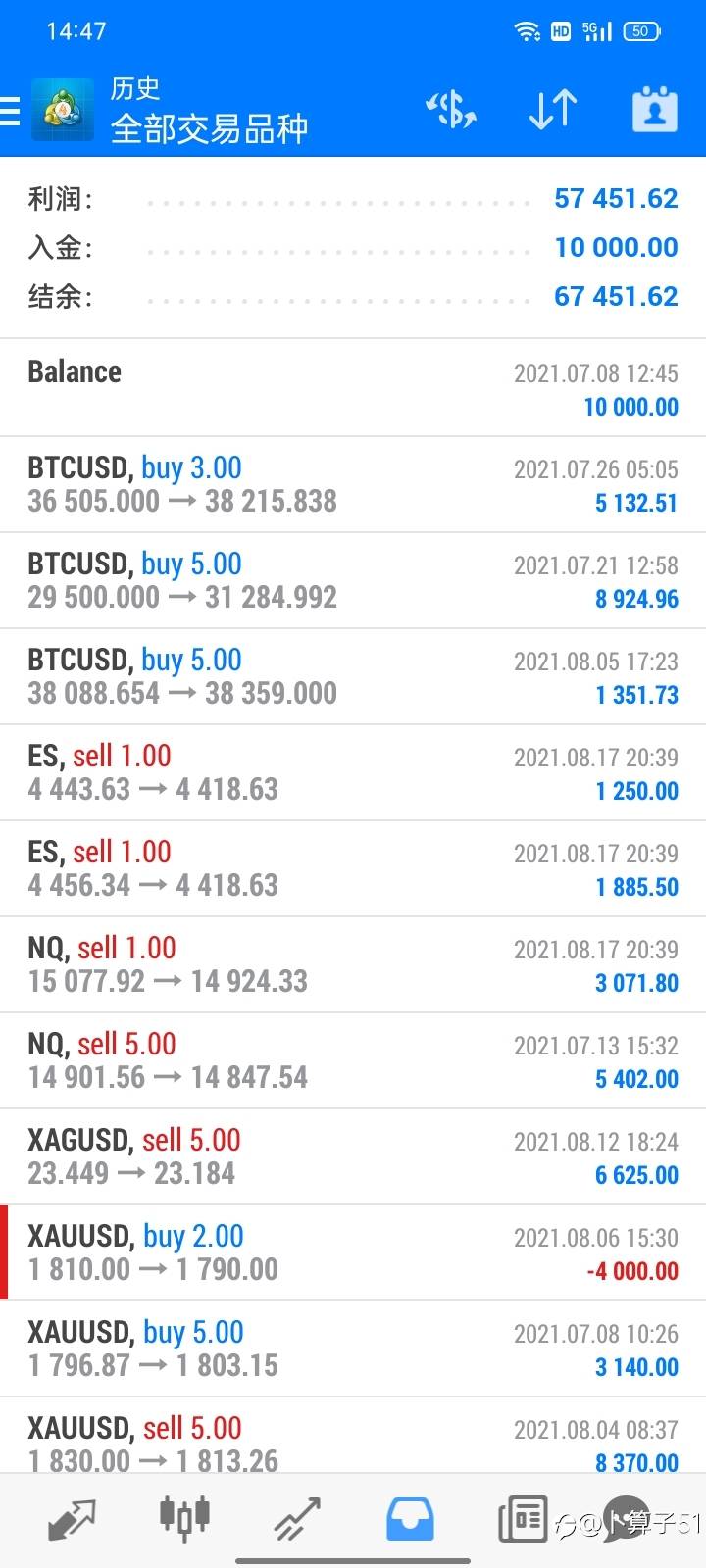Switch to the trade trend-line tab
The height and width of the screenshot is (1568, 706).
click(x=297, y=1519)
